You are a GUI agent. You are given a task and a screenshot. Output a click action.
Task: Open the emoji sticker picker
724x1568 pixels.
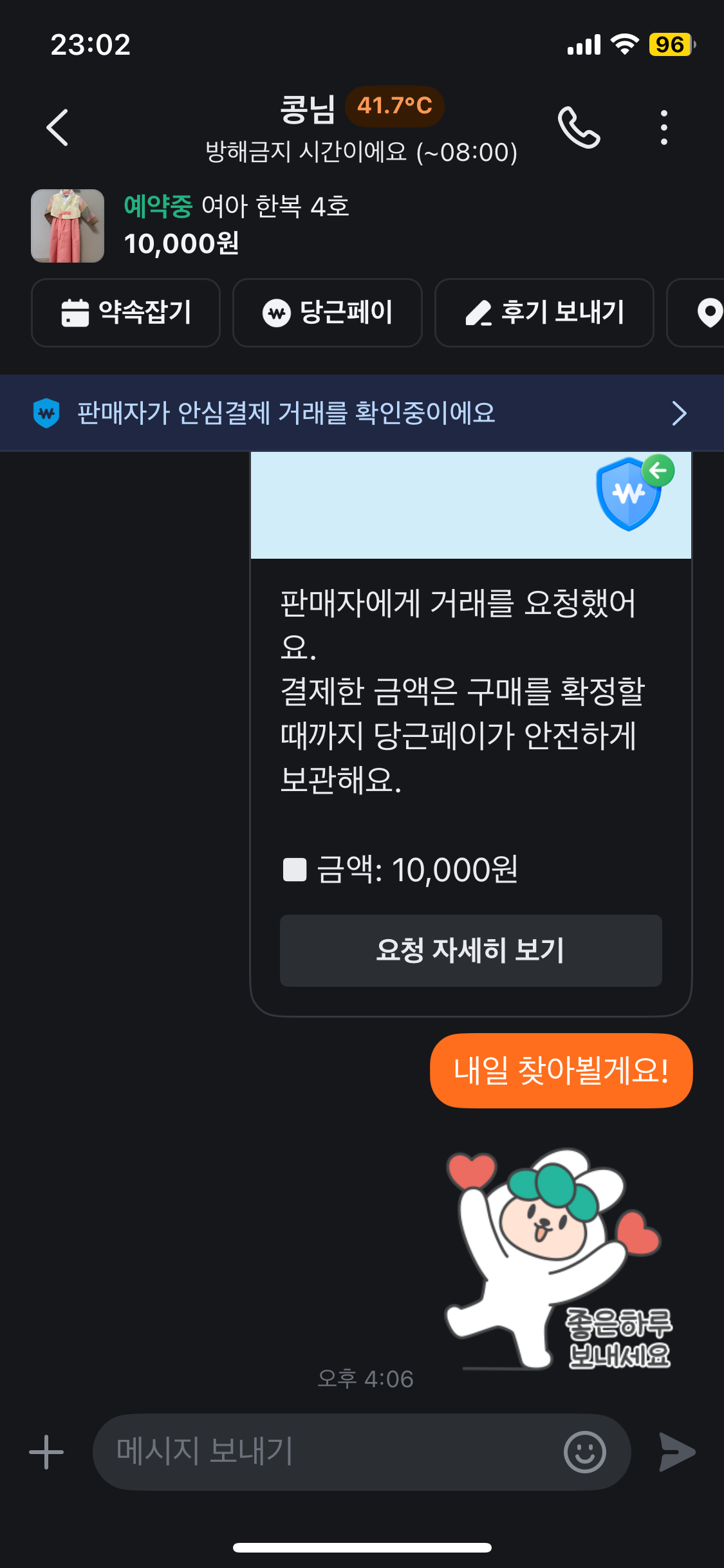tap(584, 1452)
